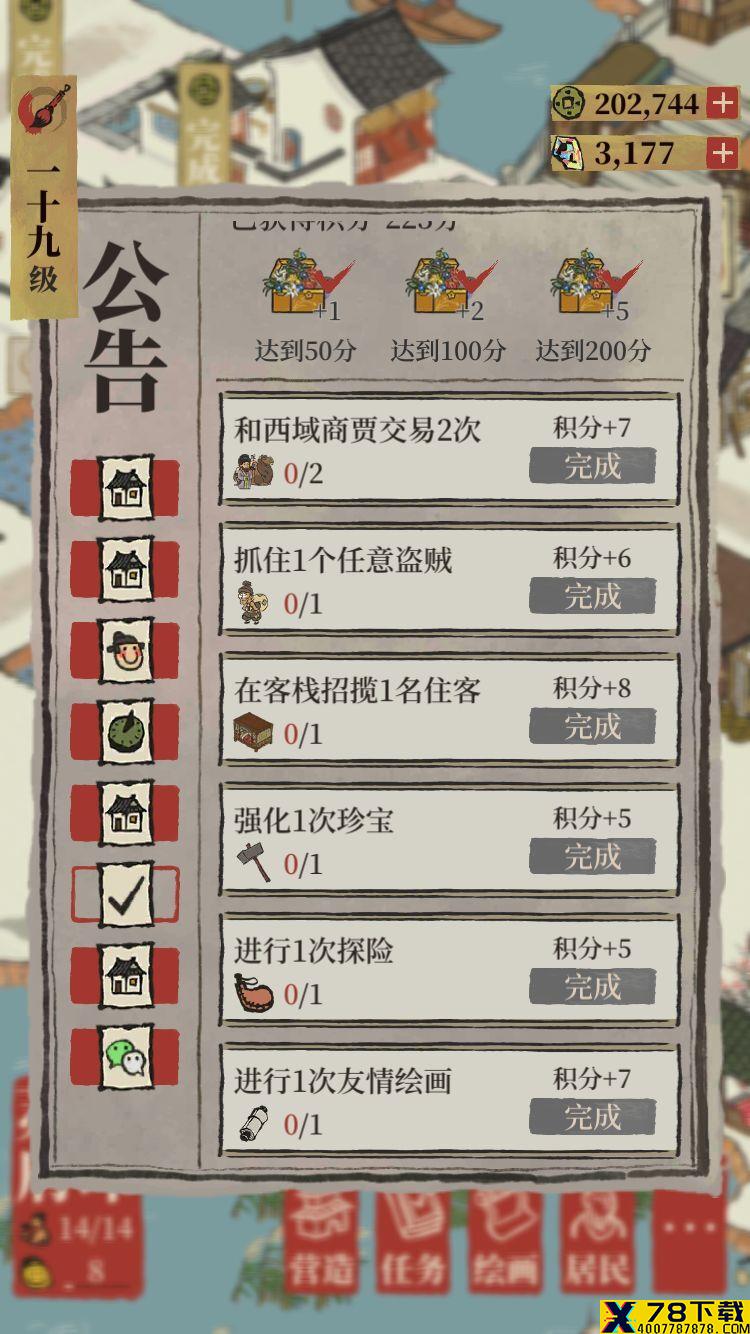Select the checkmark notice tab
The image size is (750, 1334).
pos(126,895)
